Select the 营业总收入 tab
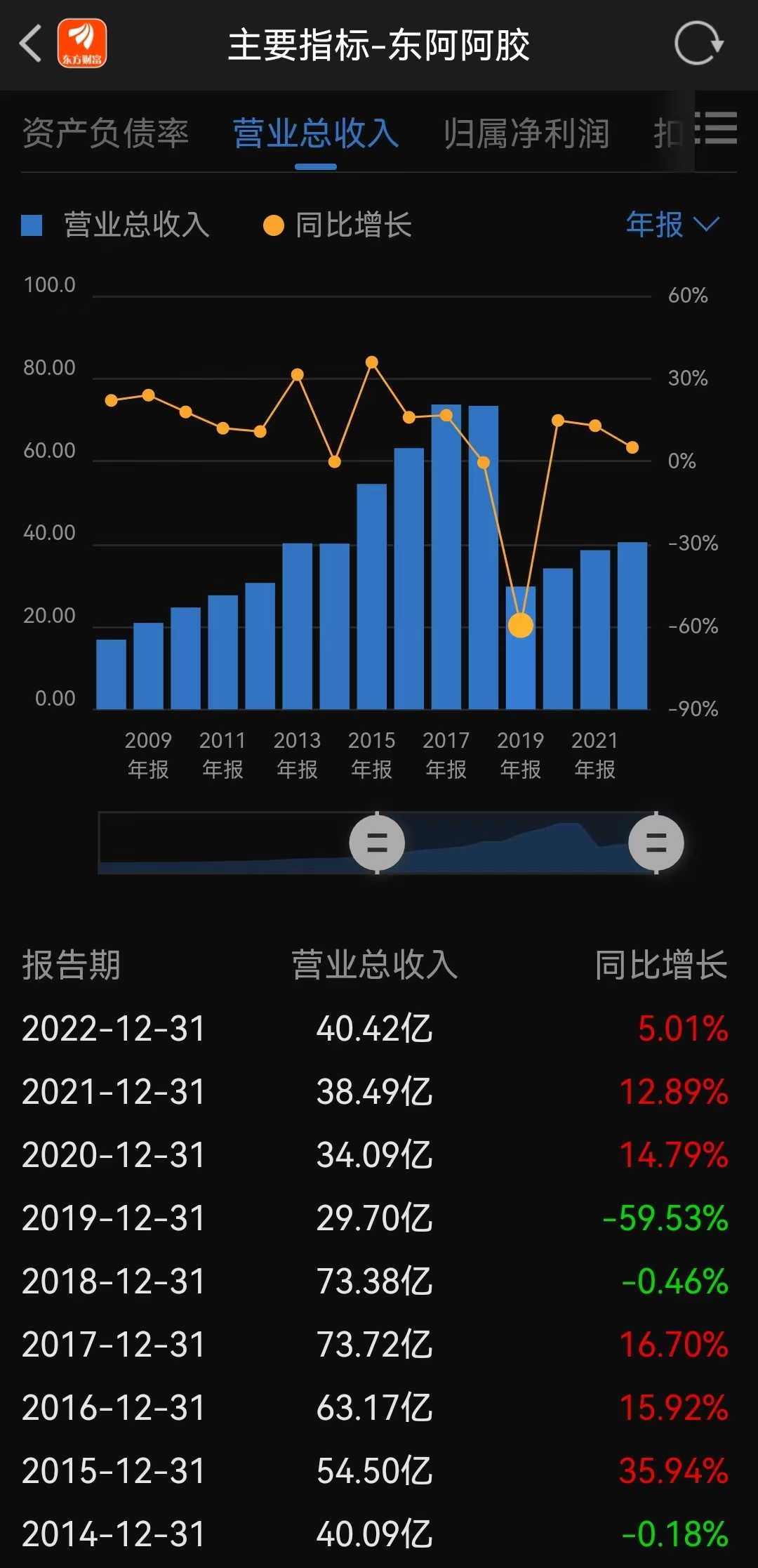Screen dimensions: 758x1568 [x=316, y=133]
